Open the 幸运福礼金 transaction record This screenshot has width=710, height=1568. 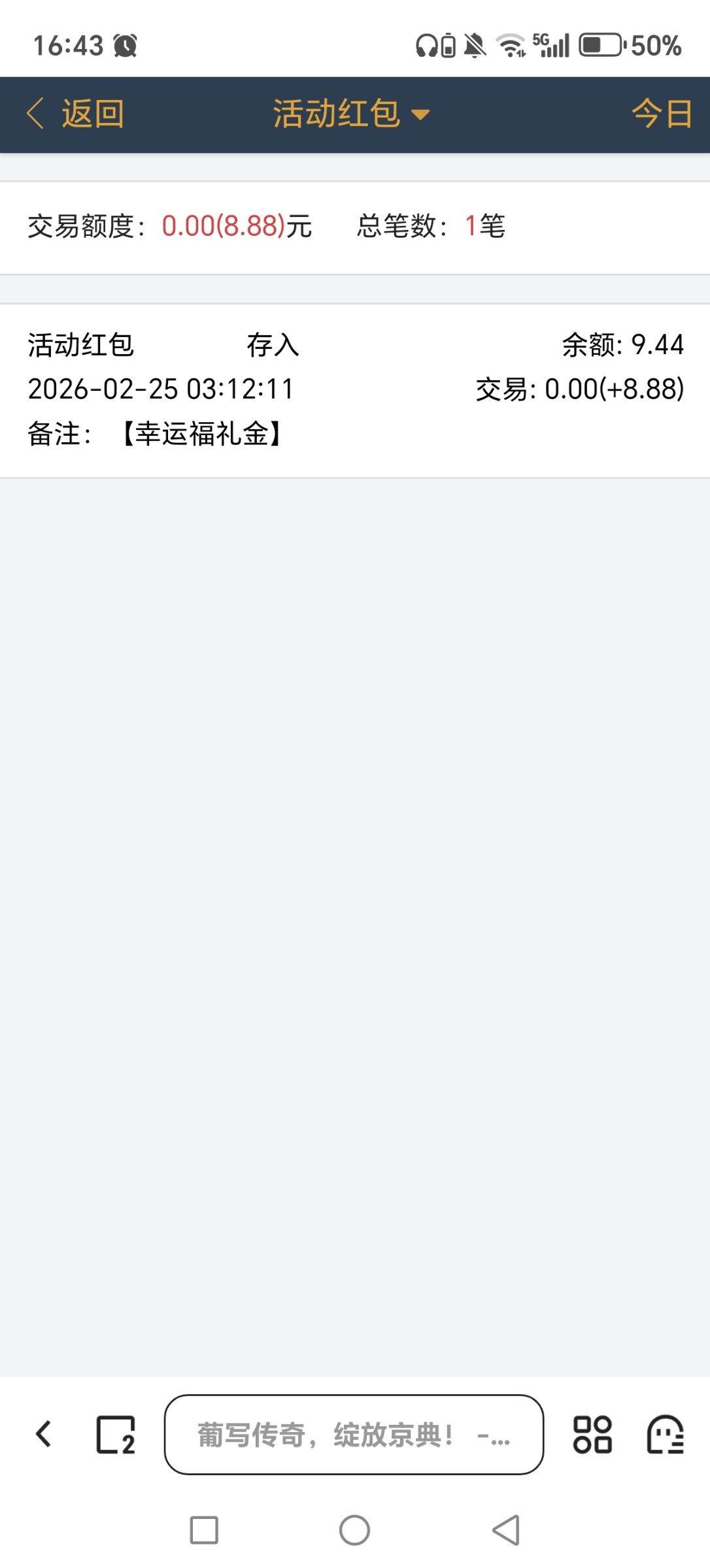tap(354, 390)
